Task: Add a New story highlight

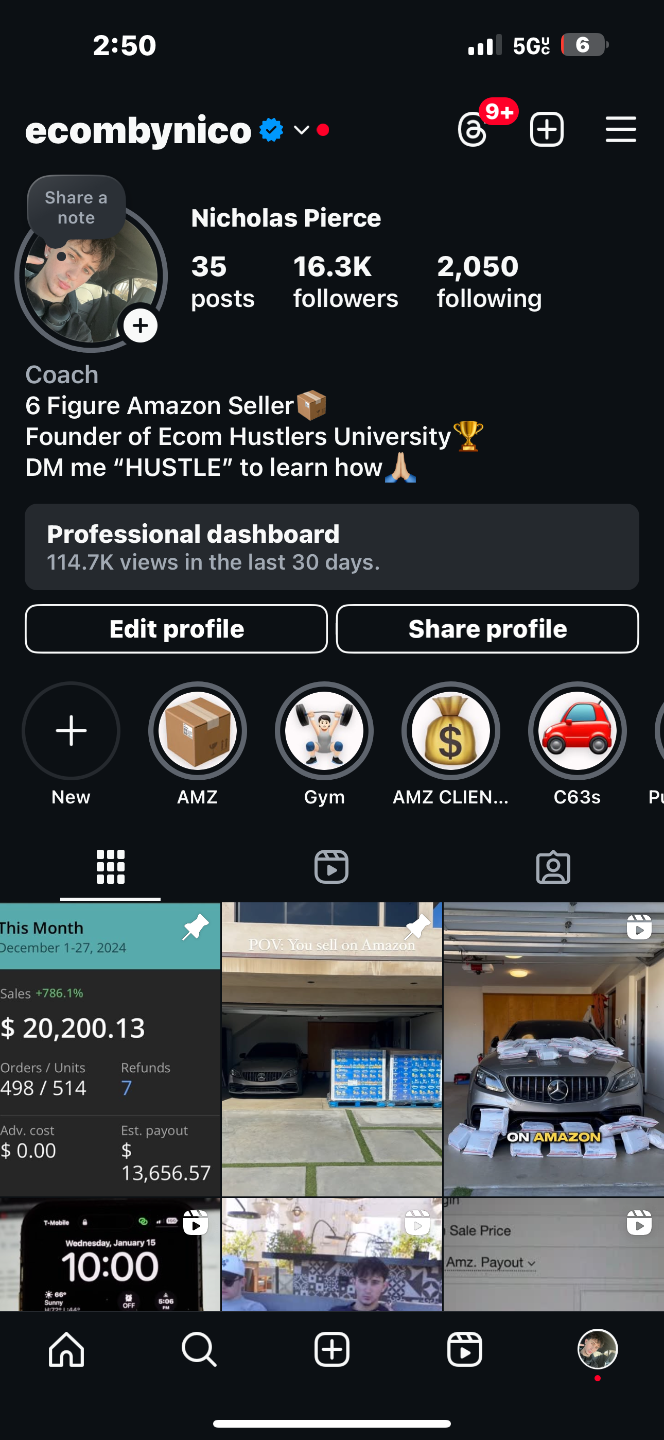Action: click(71, 731)
